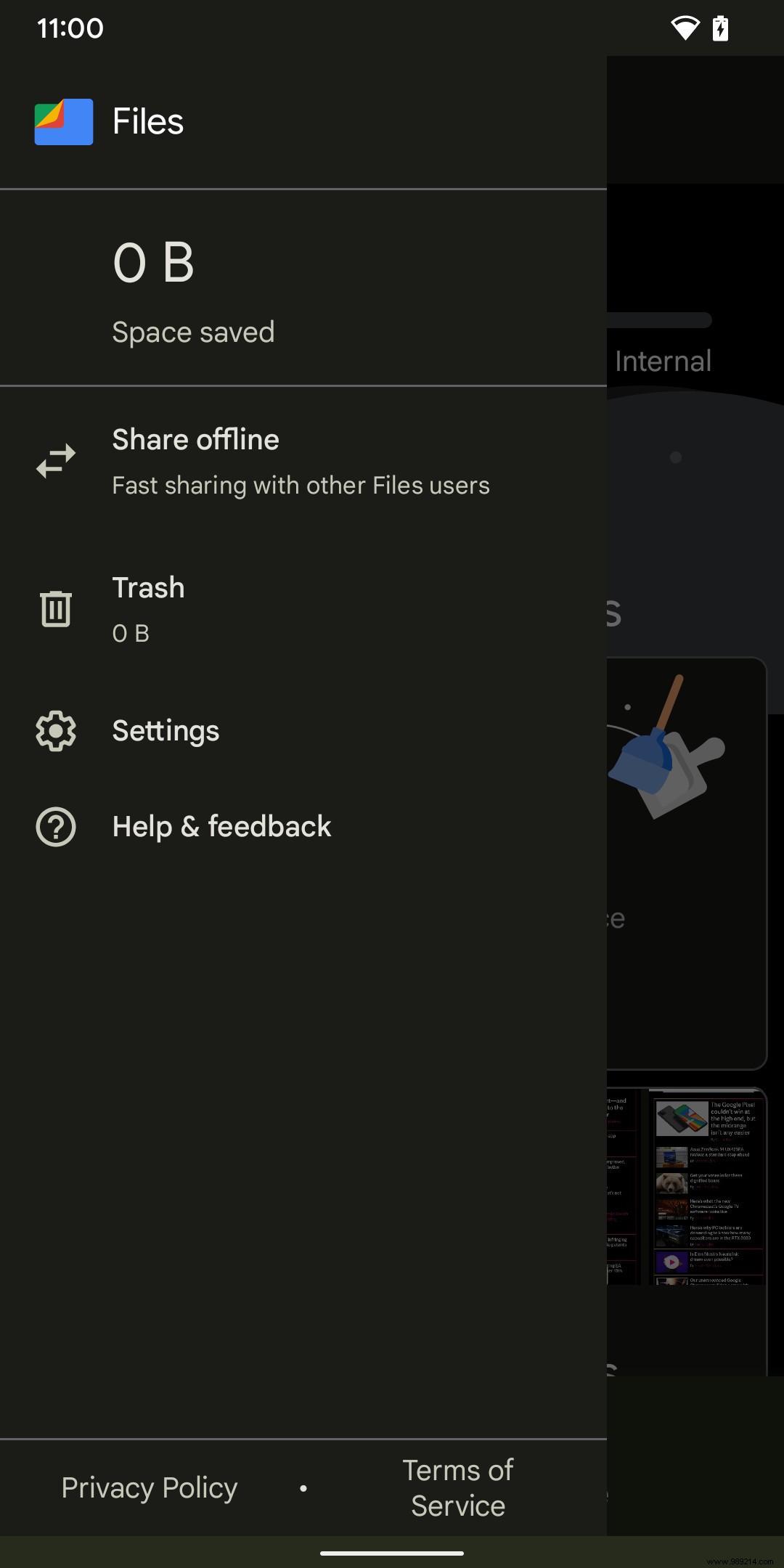Viewport: 784px width, 1568px height.
Task: Tap the Settings gear icon
Action: (x=55, y=731)
